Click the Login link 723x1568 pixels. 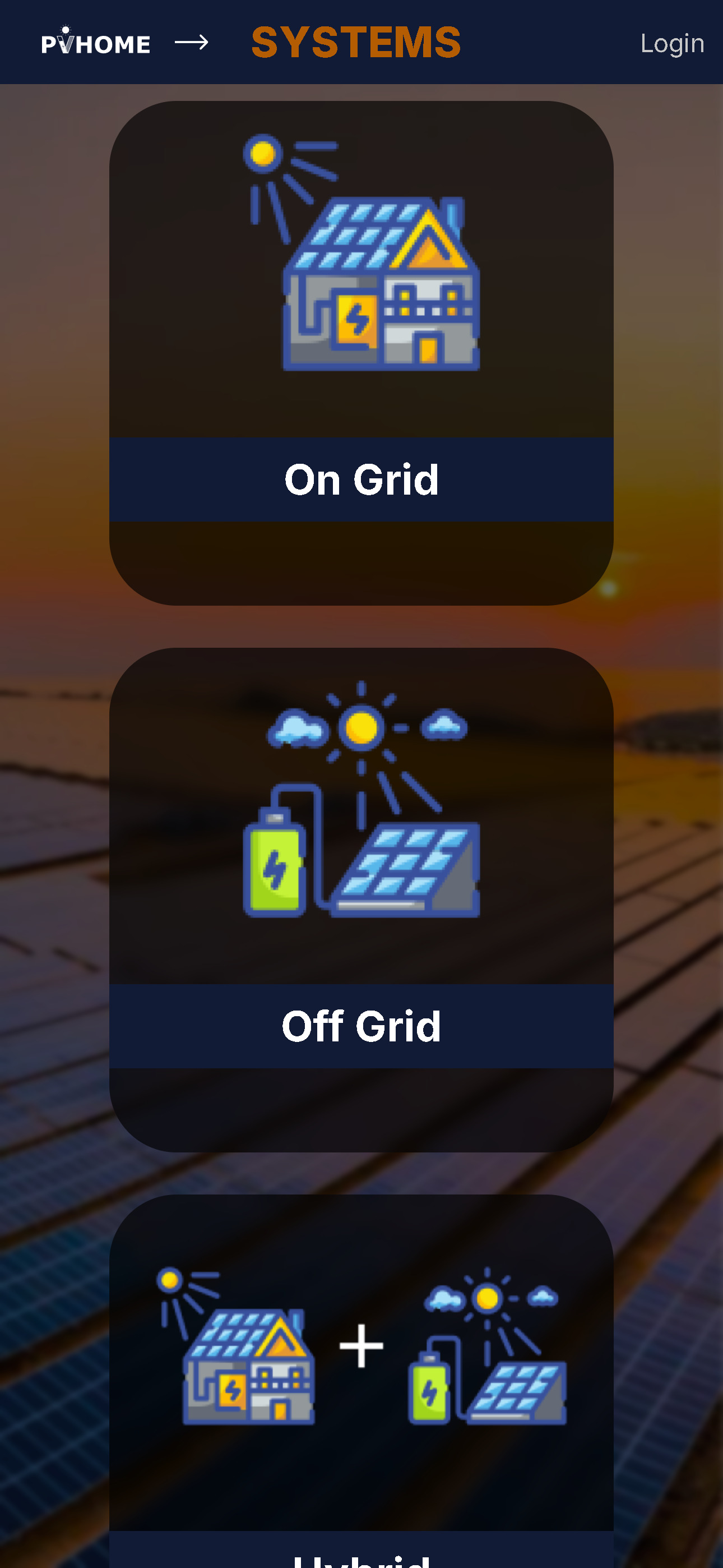[671, 42]
